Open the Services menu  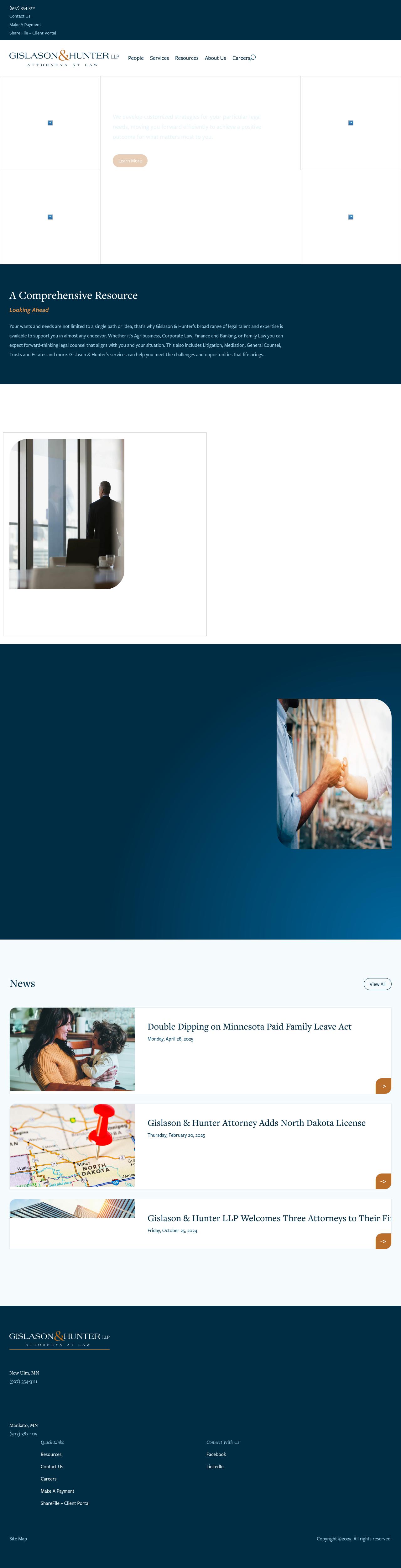(x=159, y=58)
